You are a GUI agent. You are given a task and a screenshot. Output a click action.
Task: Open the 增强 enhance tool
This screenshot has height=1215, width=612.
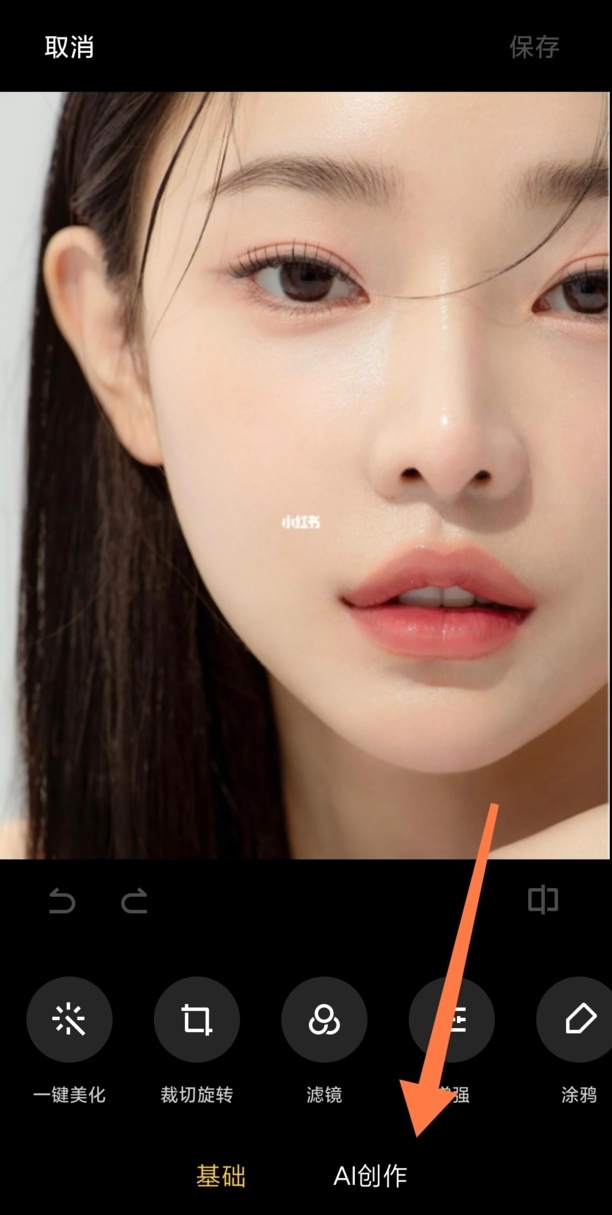[452, 1020]
